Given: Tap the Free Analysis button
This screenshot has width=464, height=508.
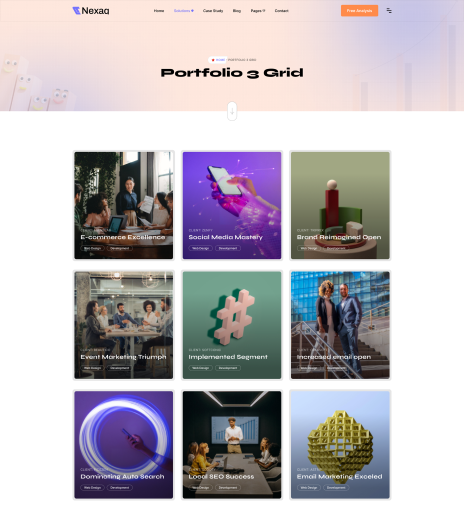Looking at the screenshot, I should pos(359,11).
